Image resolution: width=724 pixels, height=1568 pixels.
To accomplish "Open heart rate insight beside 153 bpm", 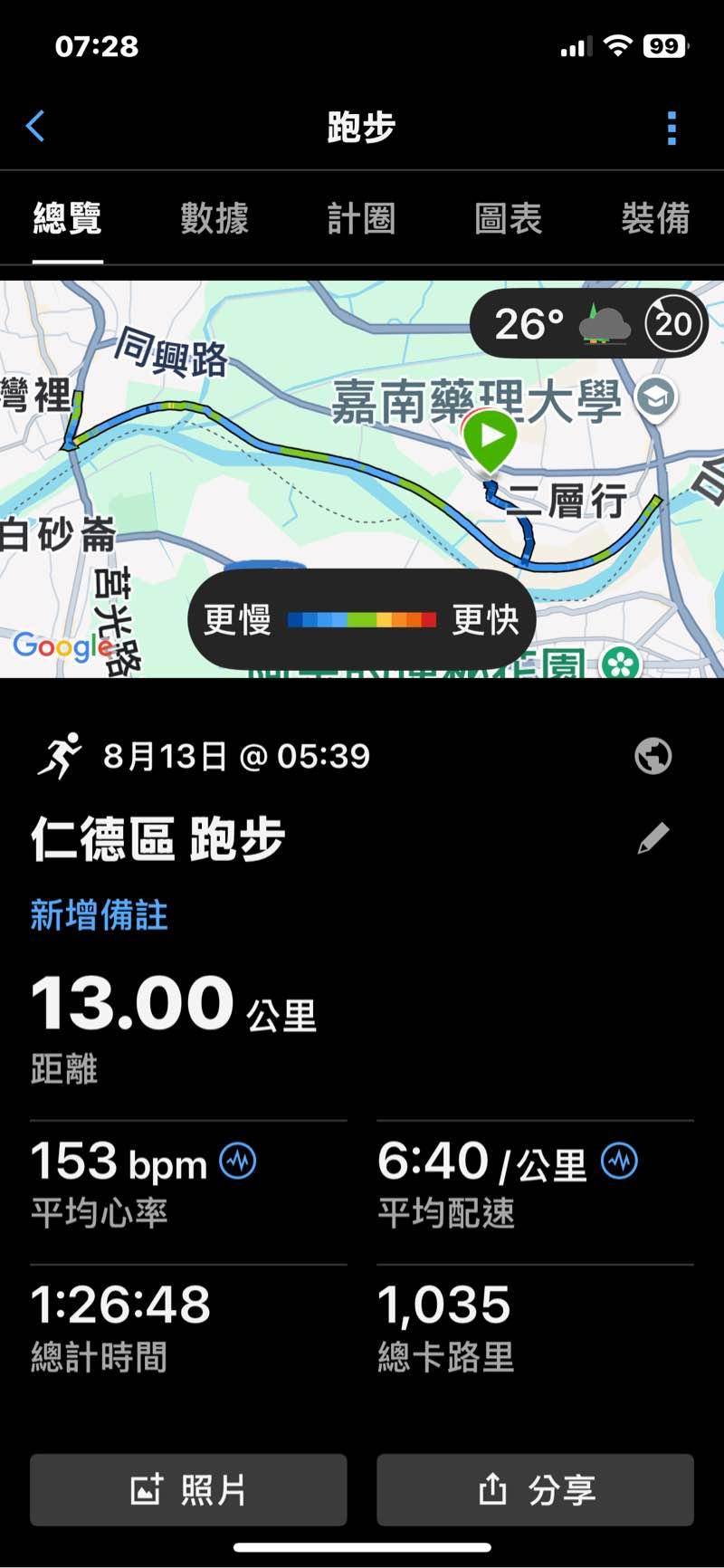I will [238, 1161].
